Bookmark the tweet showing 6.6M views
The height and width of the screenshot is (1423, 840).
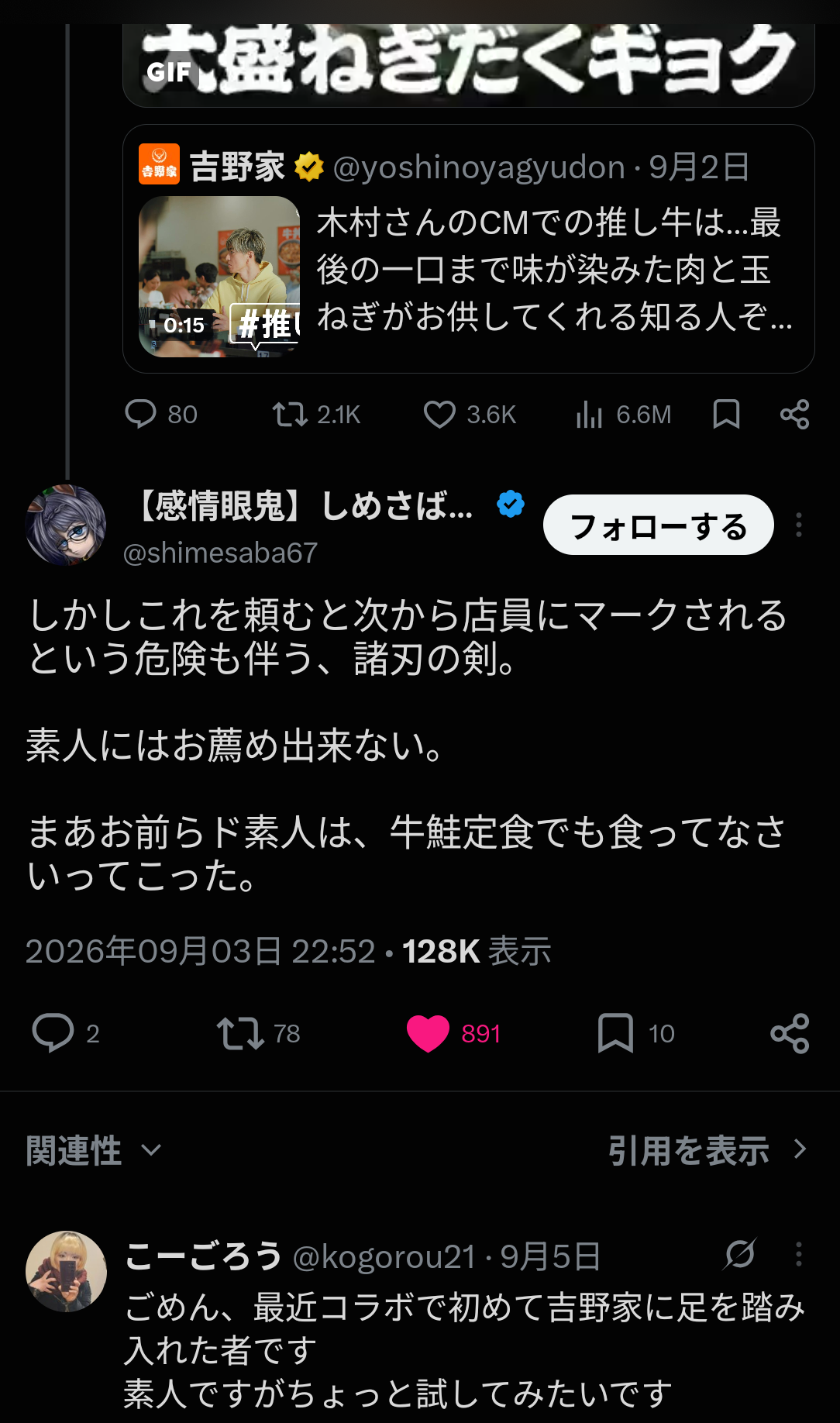point(726,414)
